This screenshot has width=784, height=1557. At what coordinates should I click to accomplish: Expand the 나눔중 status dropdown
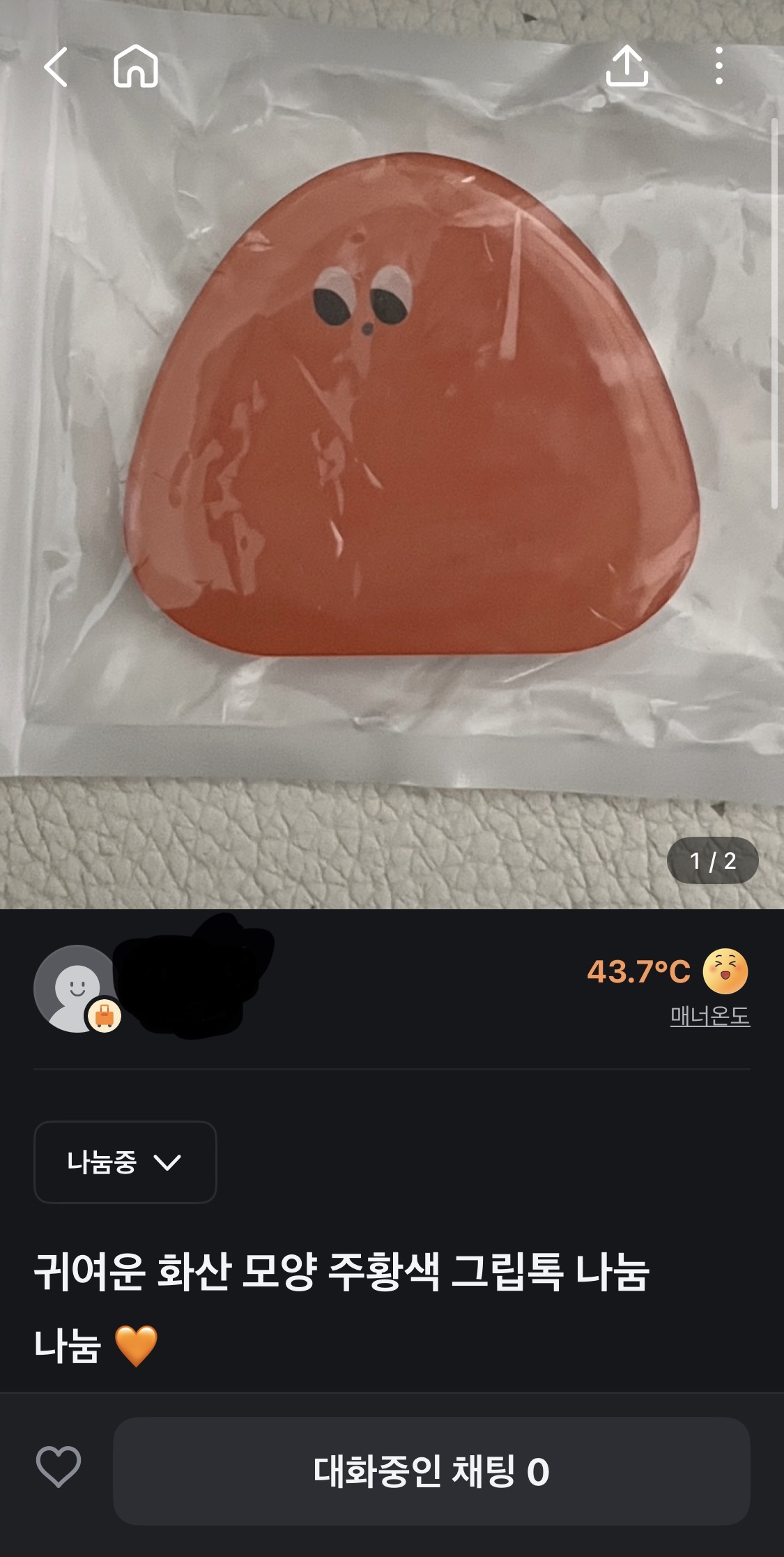pyautogui.click(x=125, y=1162)
